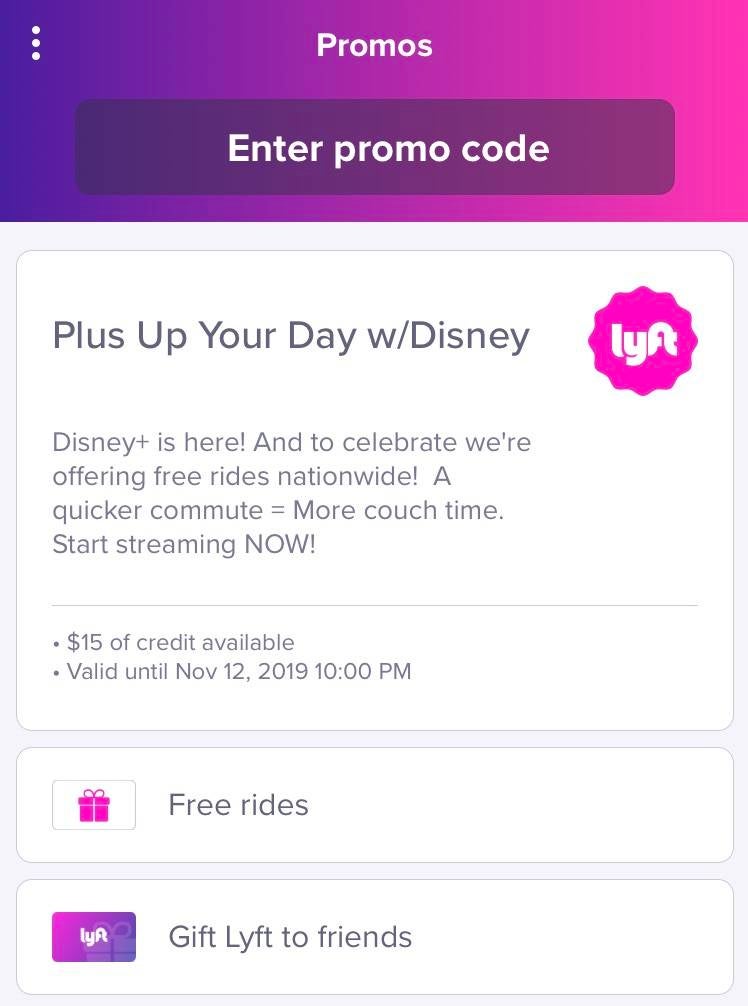Viewport: 748px width, 1006px height.
Task: Open the Plus Up Your Day w/Disney promo
Action: pyautogui.click(x=374, y=490)
